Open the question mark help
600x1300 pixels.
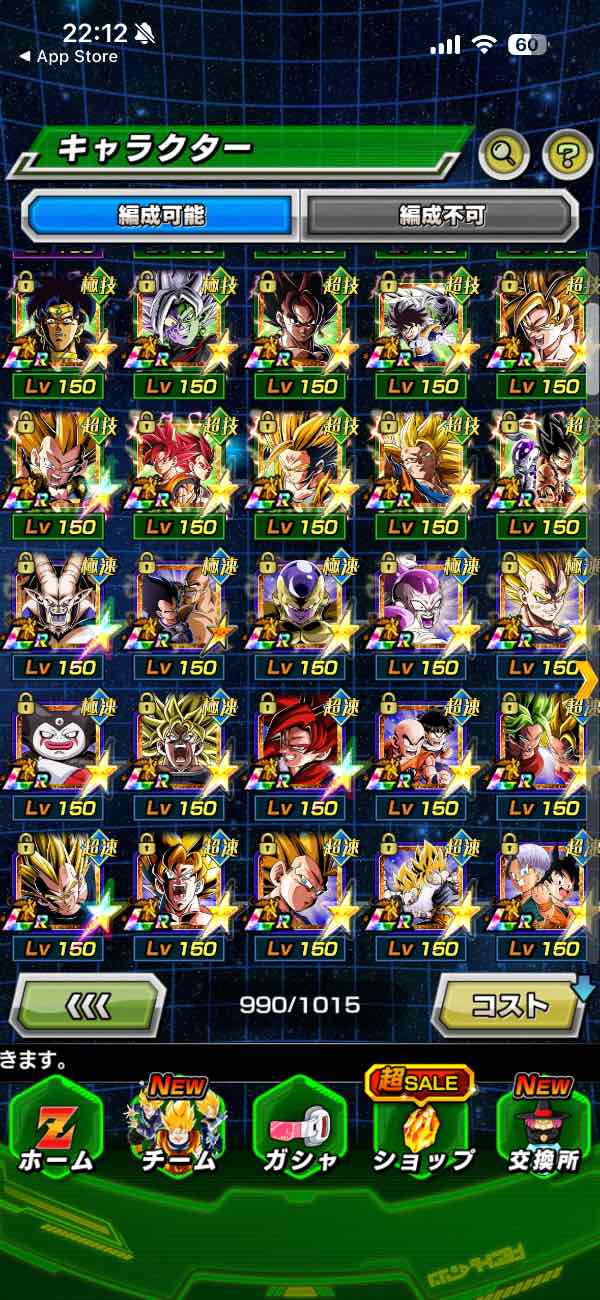click(x=566, y=153)
